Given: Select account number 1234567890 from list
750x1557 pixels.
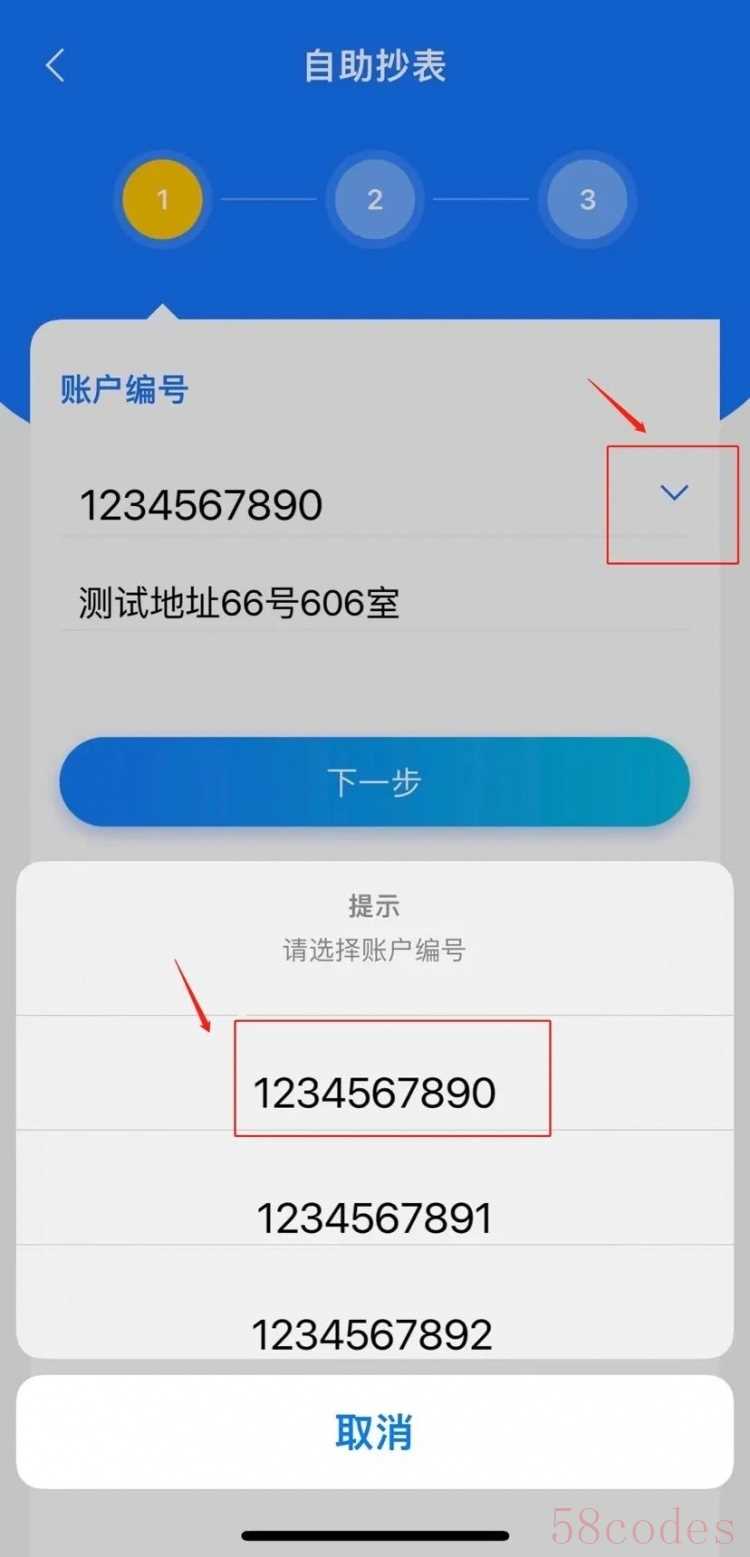Looking at the screenshot, I should [374, 1092].
